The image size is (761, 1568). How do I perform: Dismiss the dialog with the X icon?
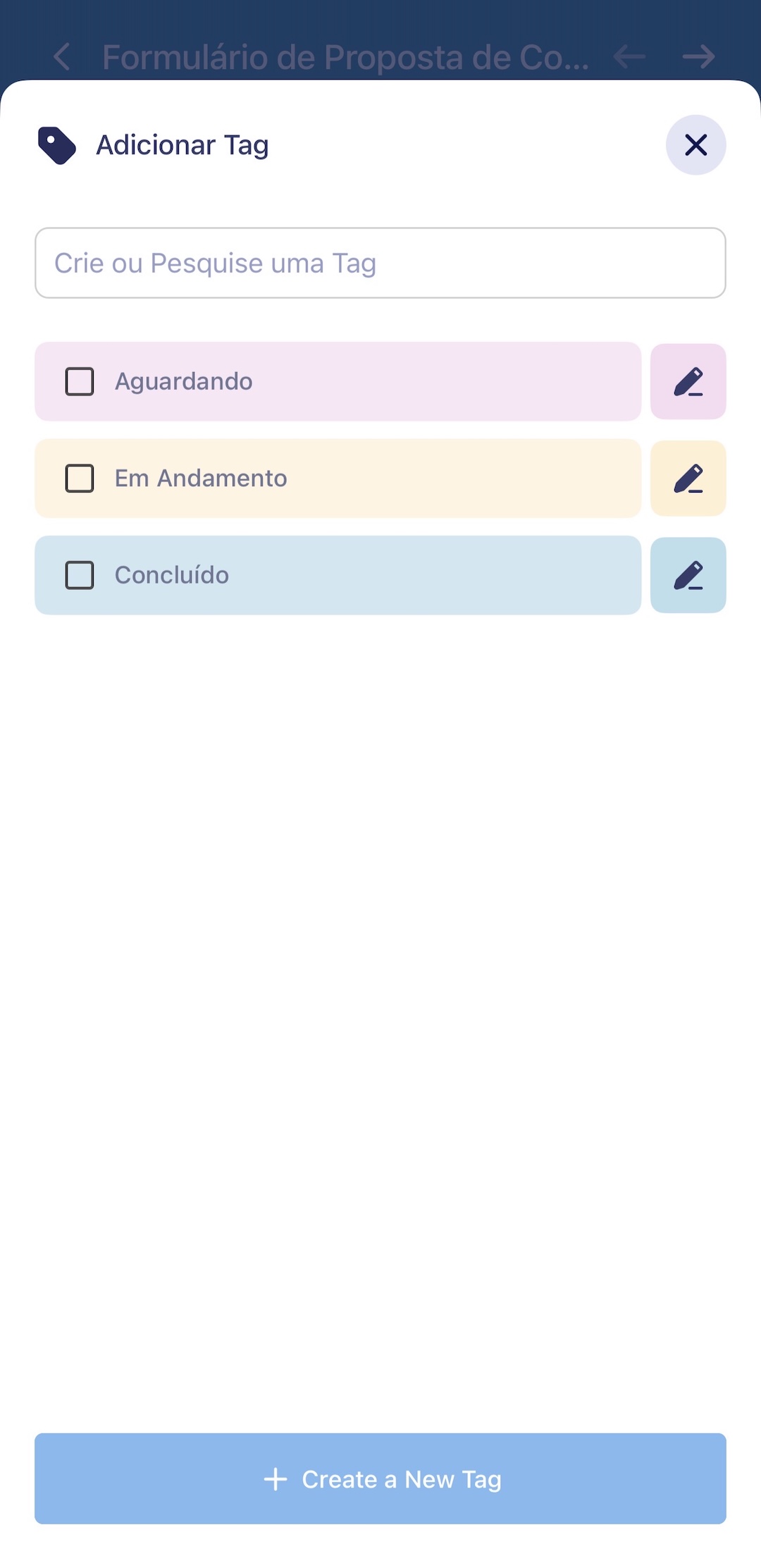point(695,145)
